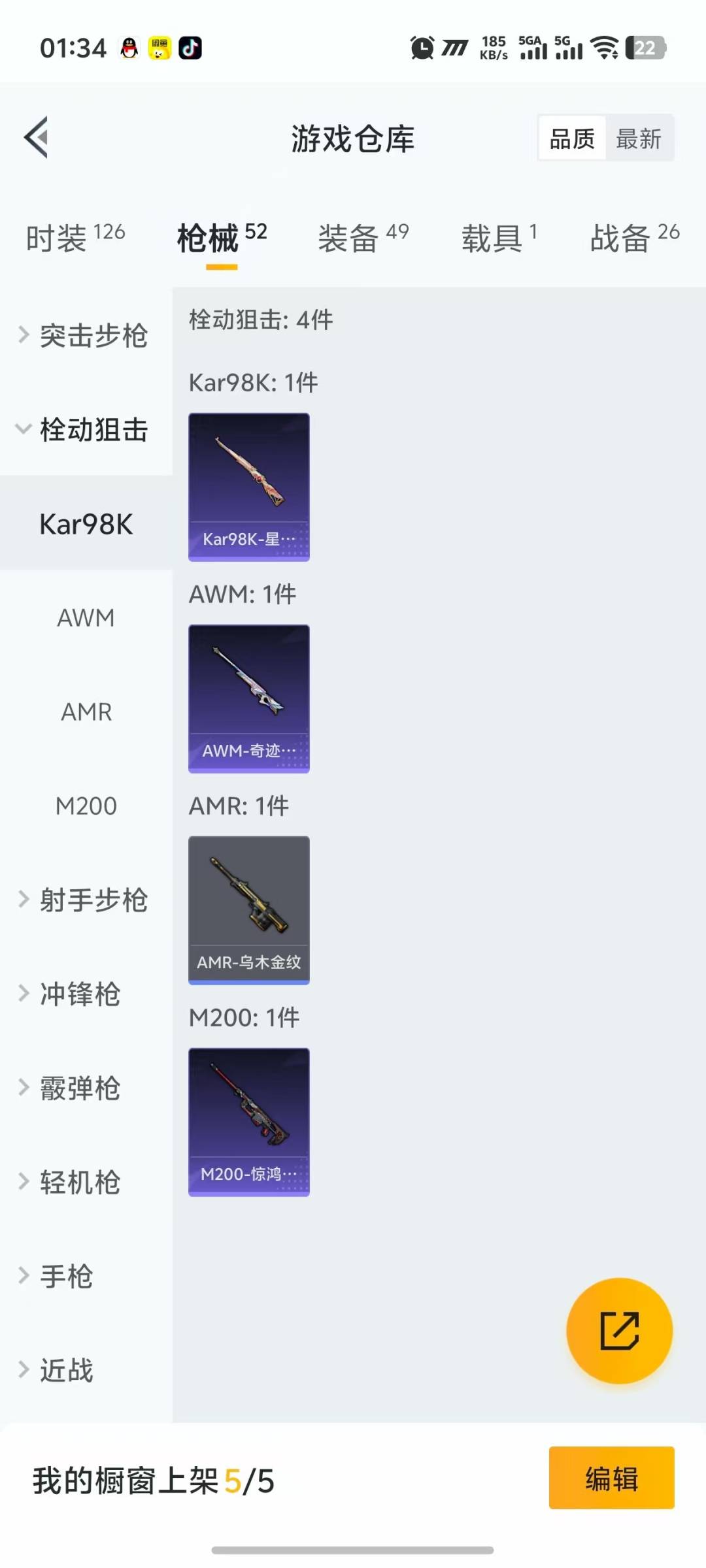Select M200 in the sidebar
Image resolution: width=706 pixels, height=1568 pixels.
[86, 806]
